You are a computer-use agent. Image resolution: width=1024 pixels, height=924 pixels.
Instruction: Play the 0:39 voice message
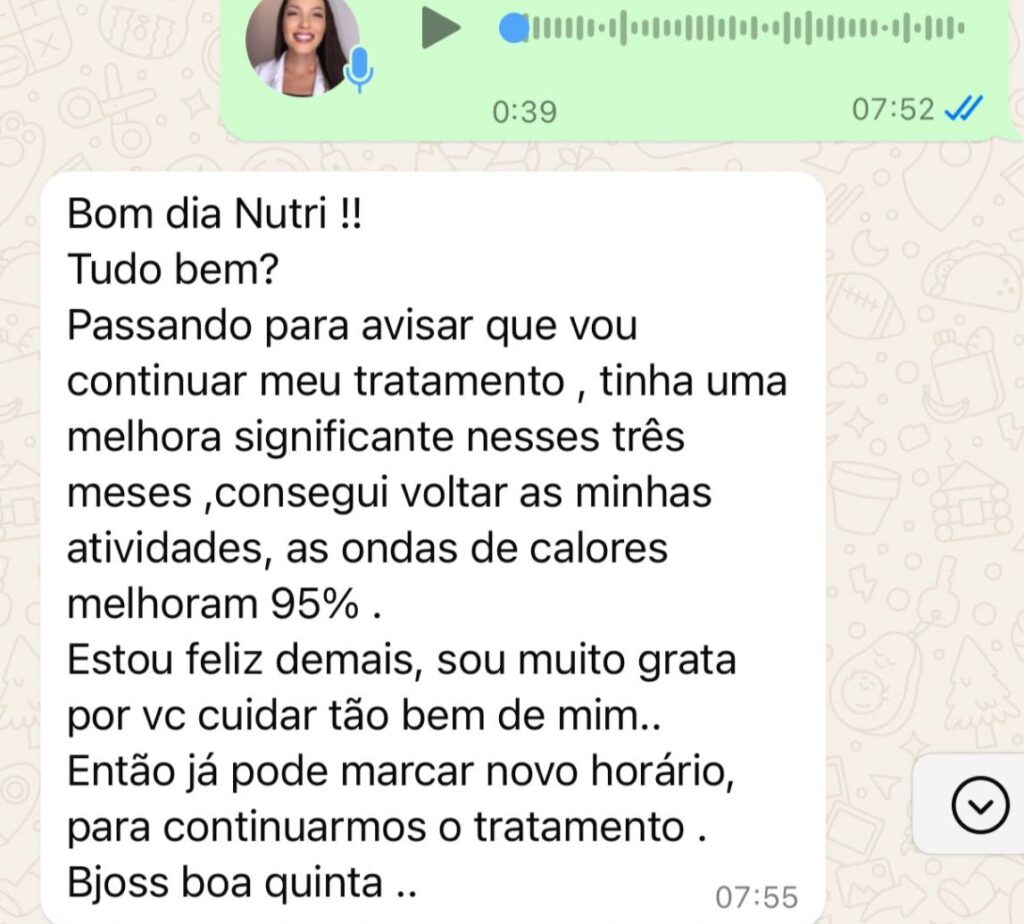(x=439, y=27)
